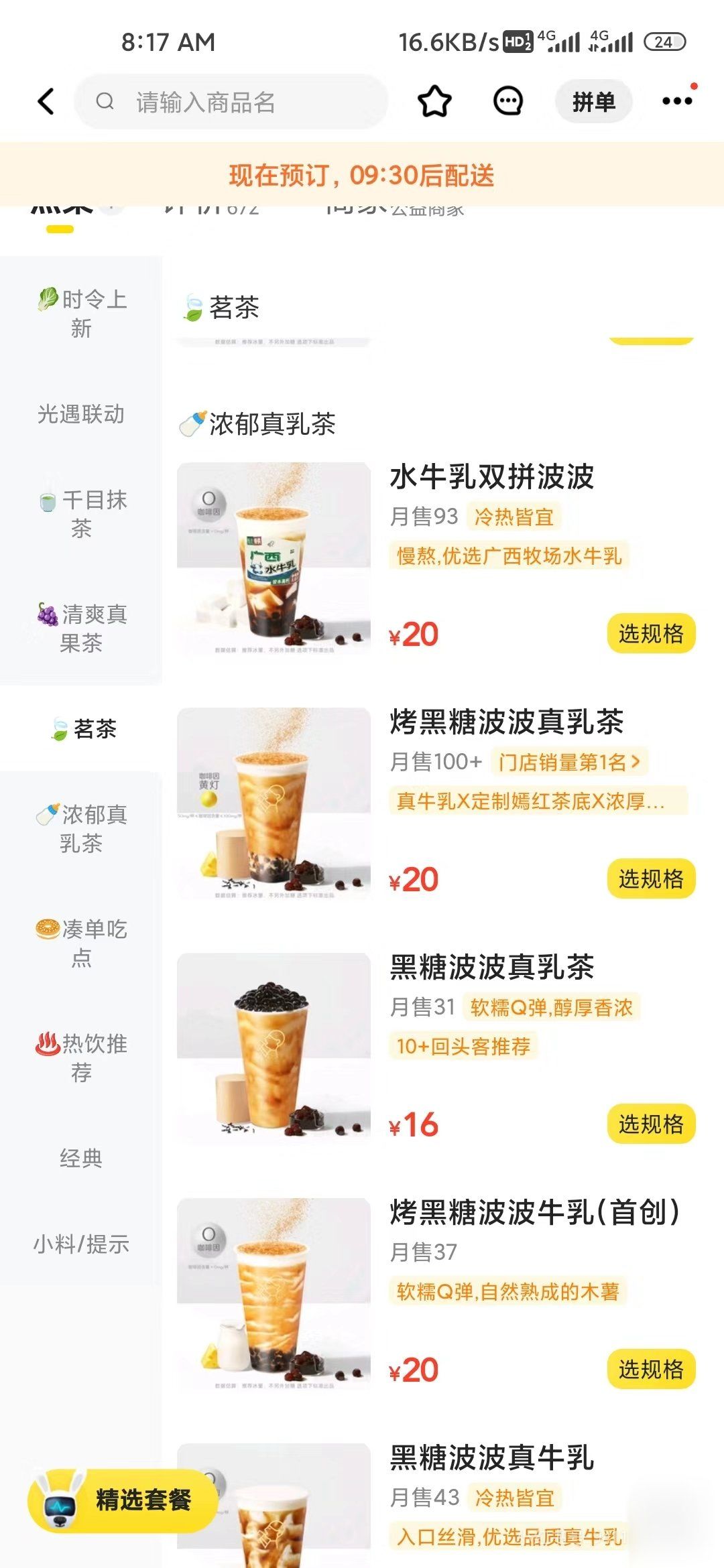The width and height of the screenshot is (724, 1568).
Task: Open the search magnifier icon
Action: click(x=105, y=102)
